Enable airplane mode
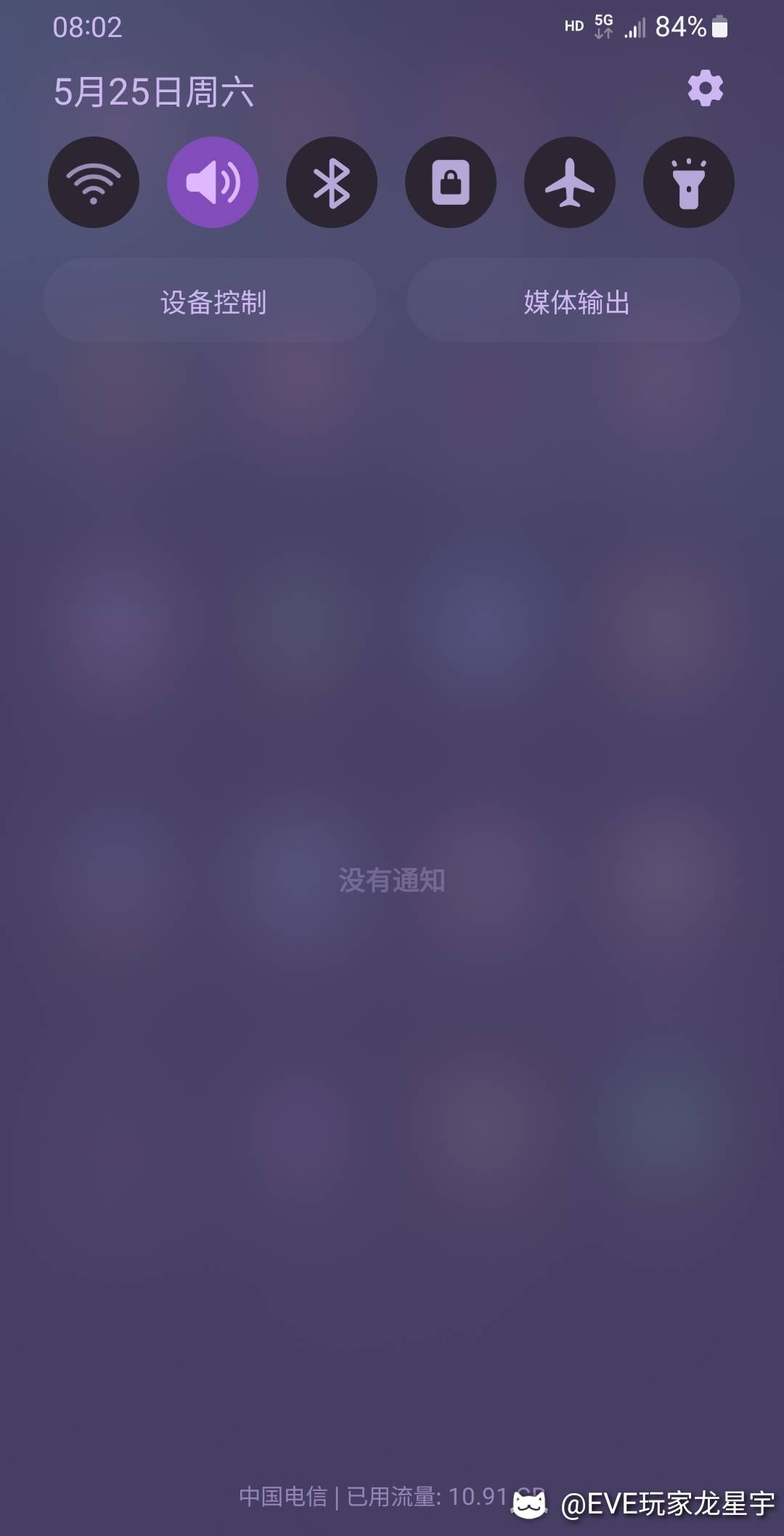 [x=570, y=182]
